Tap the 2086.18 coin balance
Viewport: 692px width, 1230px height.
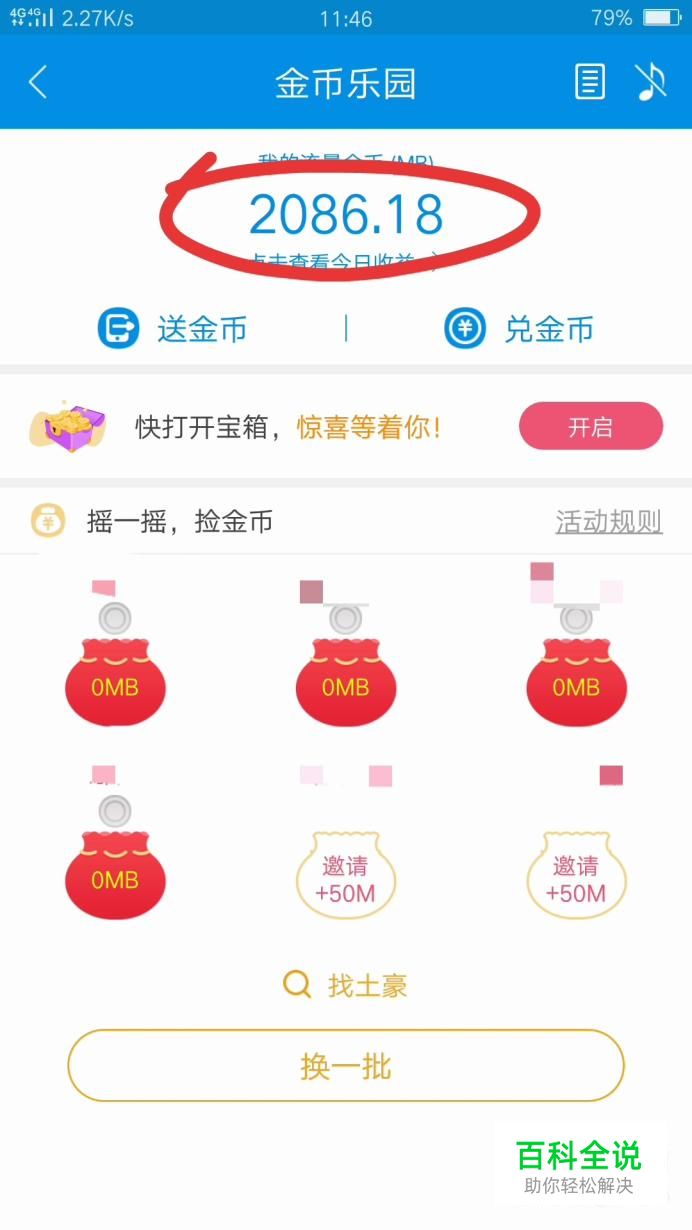click(x=346, y=215)
